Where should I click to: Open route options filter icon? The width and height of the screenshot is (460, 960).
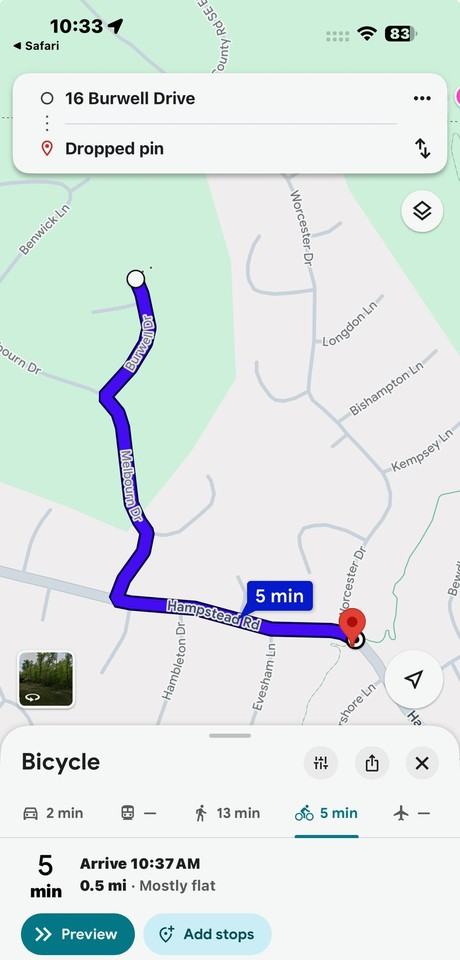coord(320,763)
